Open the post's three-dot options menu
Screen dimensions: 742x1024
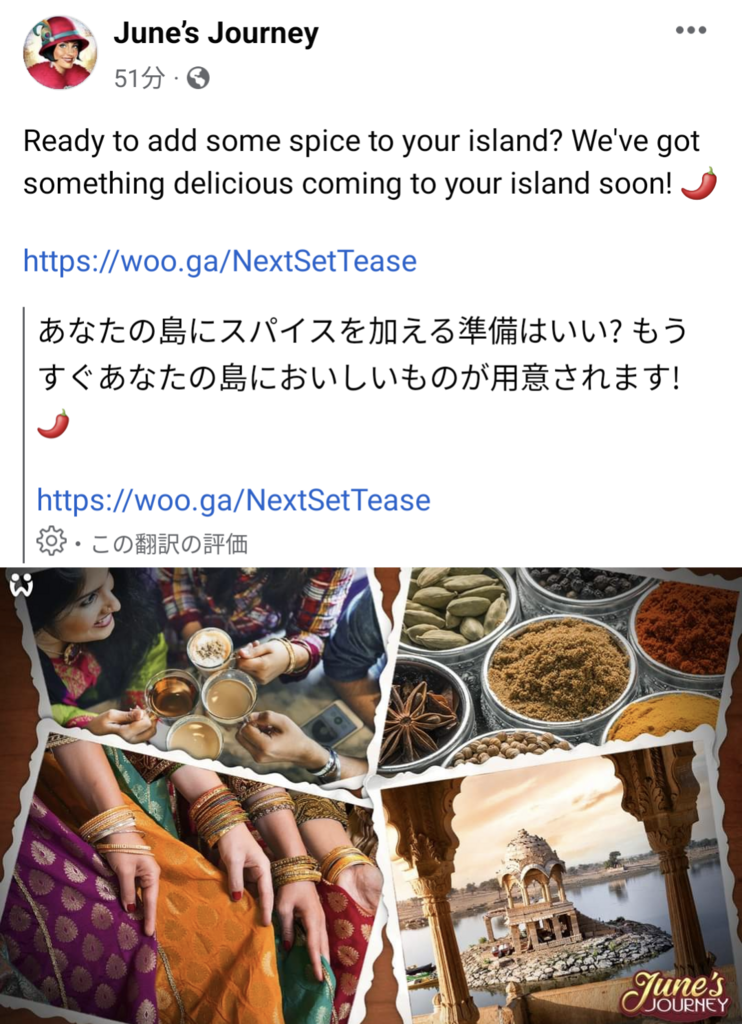pyautogui.click(x=690, y=30)
